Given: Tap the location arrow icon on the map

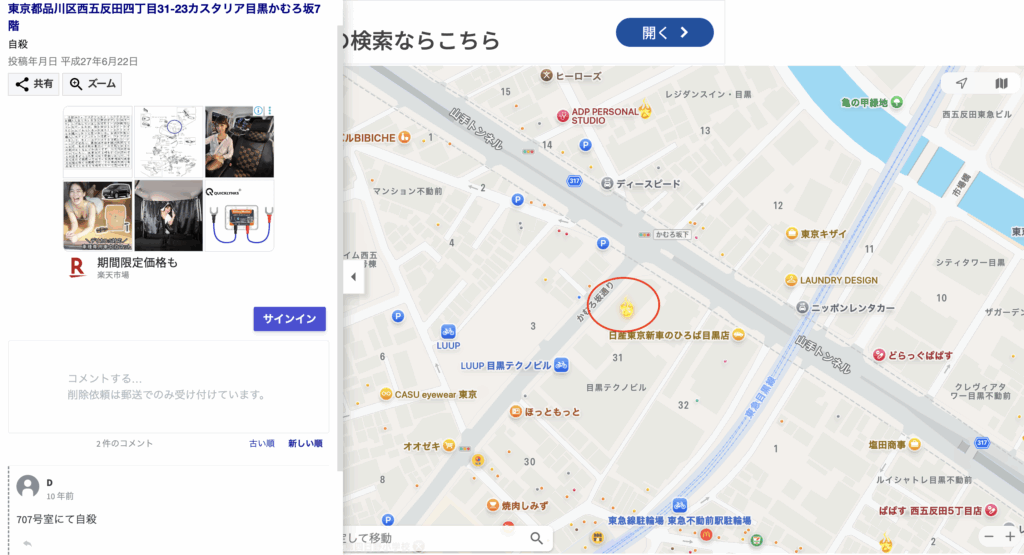Looking at the screenshot, I should (x=961, y=83).
